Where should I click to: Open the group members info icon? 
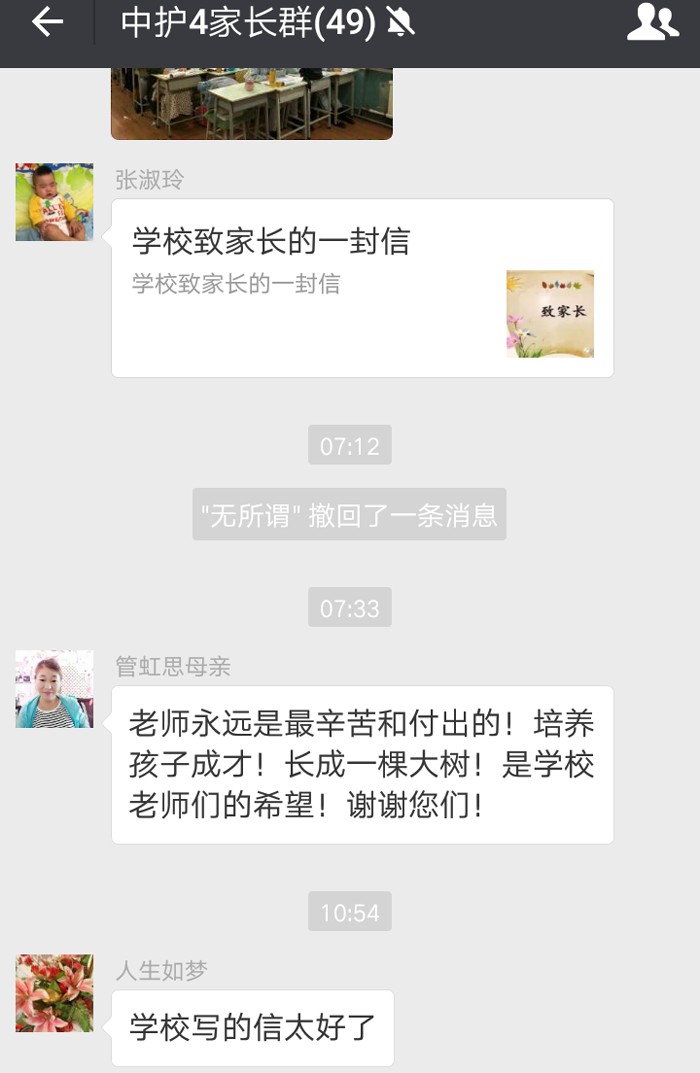pos(652,23)
